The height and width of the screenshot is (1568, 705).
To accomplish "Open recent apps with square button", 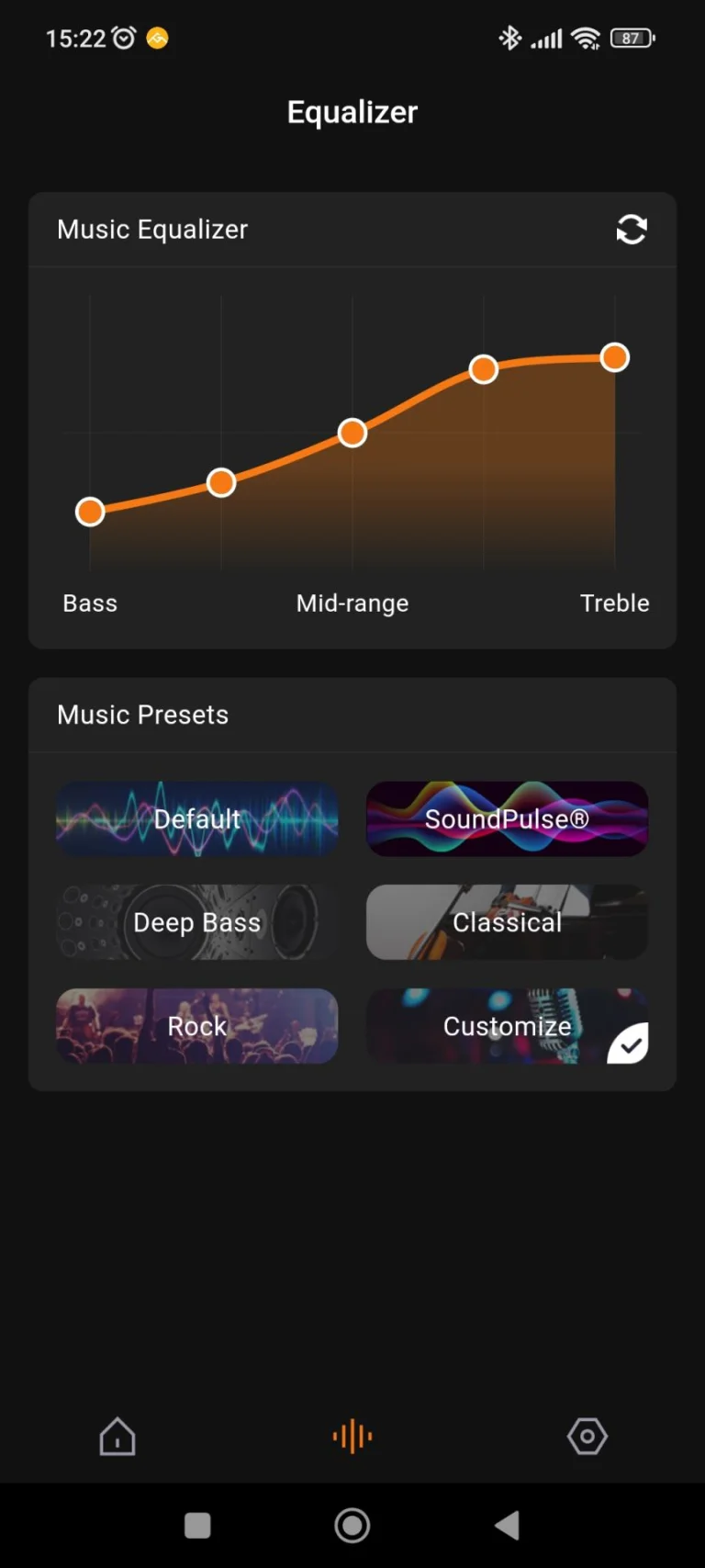I will [197, 1526].
